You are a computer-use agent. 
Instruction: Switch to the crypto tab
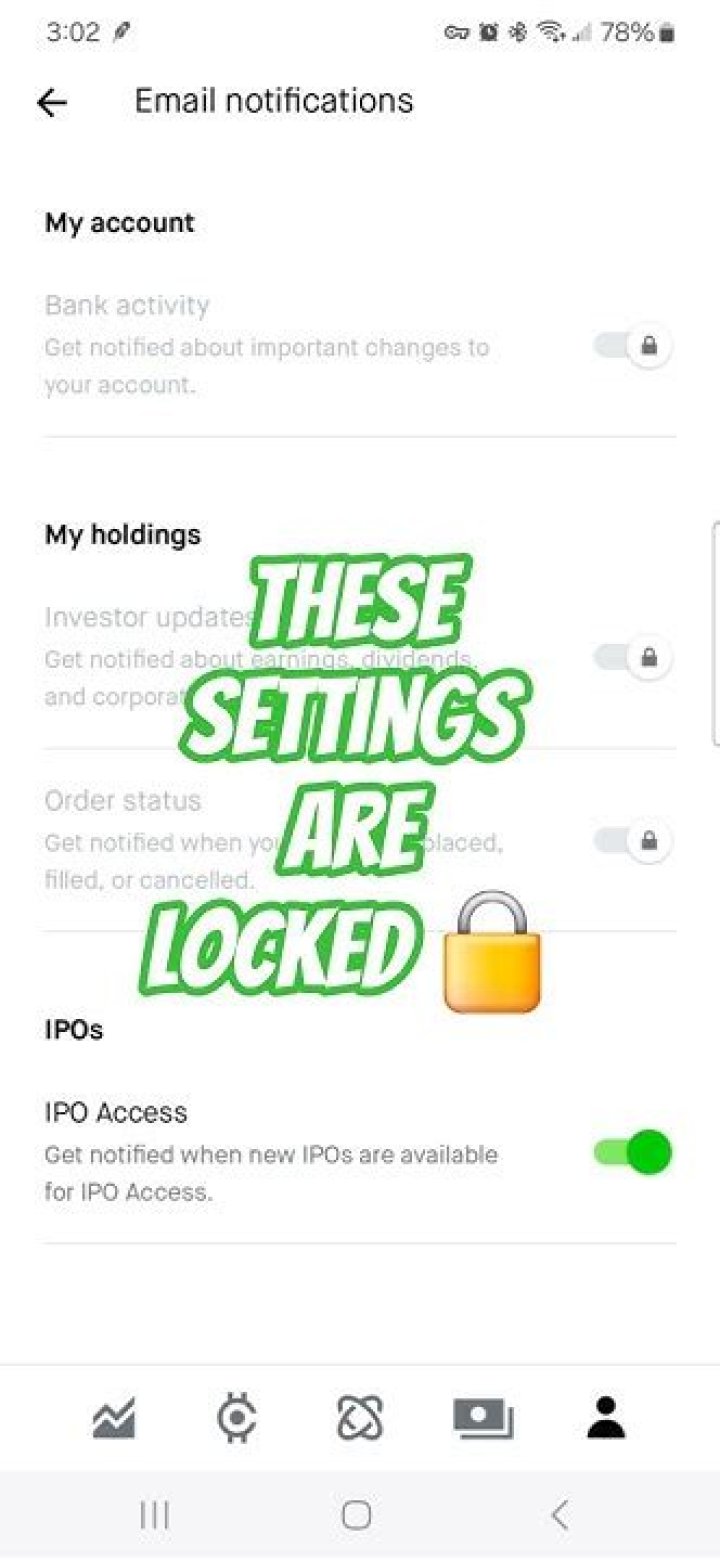pyautogui.click(x=237, y=1418)
